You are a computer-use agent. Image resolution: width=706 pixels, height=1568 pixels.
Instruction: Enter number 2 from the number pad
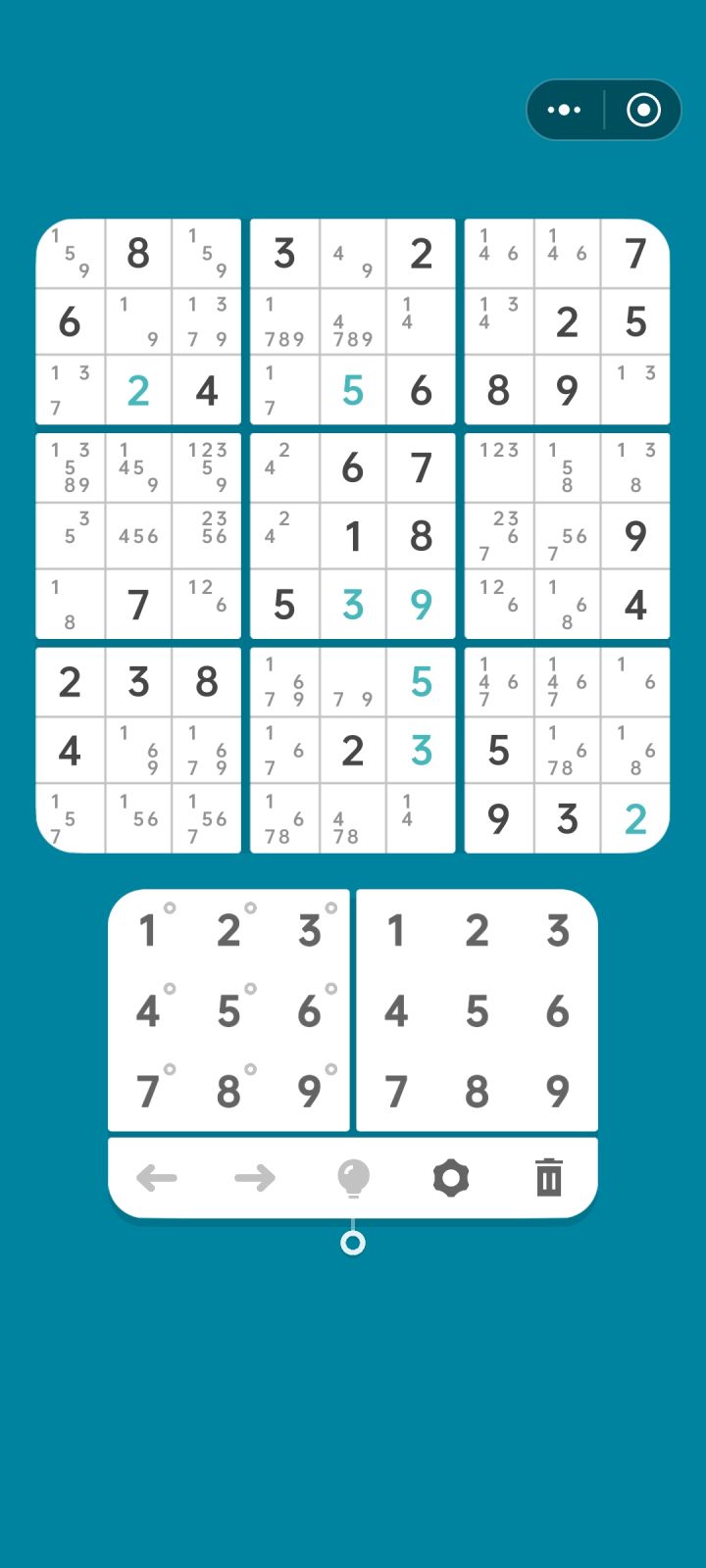tap(477, 931)
